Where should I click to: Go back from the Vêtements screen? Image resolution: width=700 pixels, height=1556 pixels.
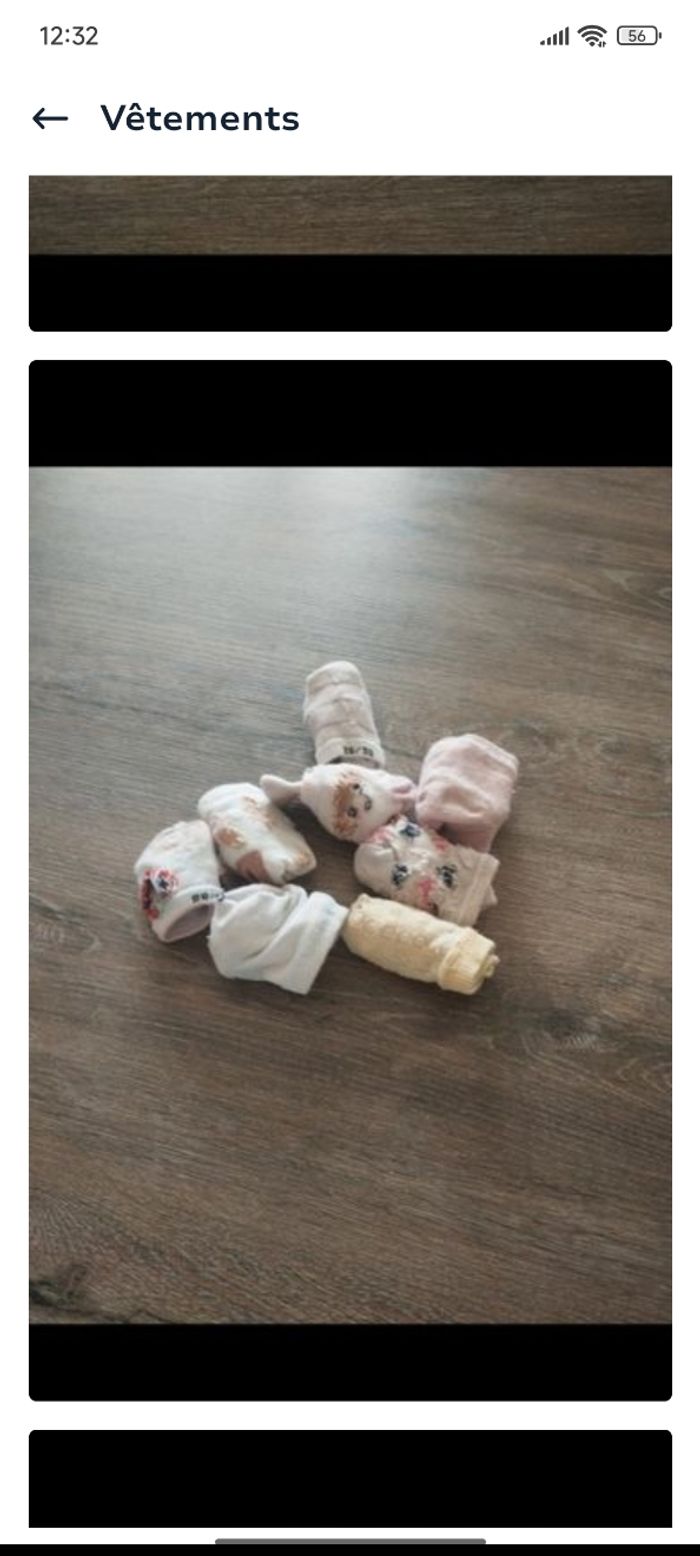click(50, 119)
